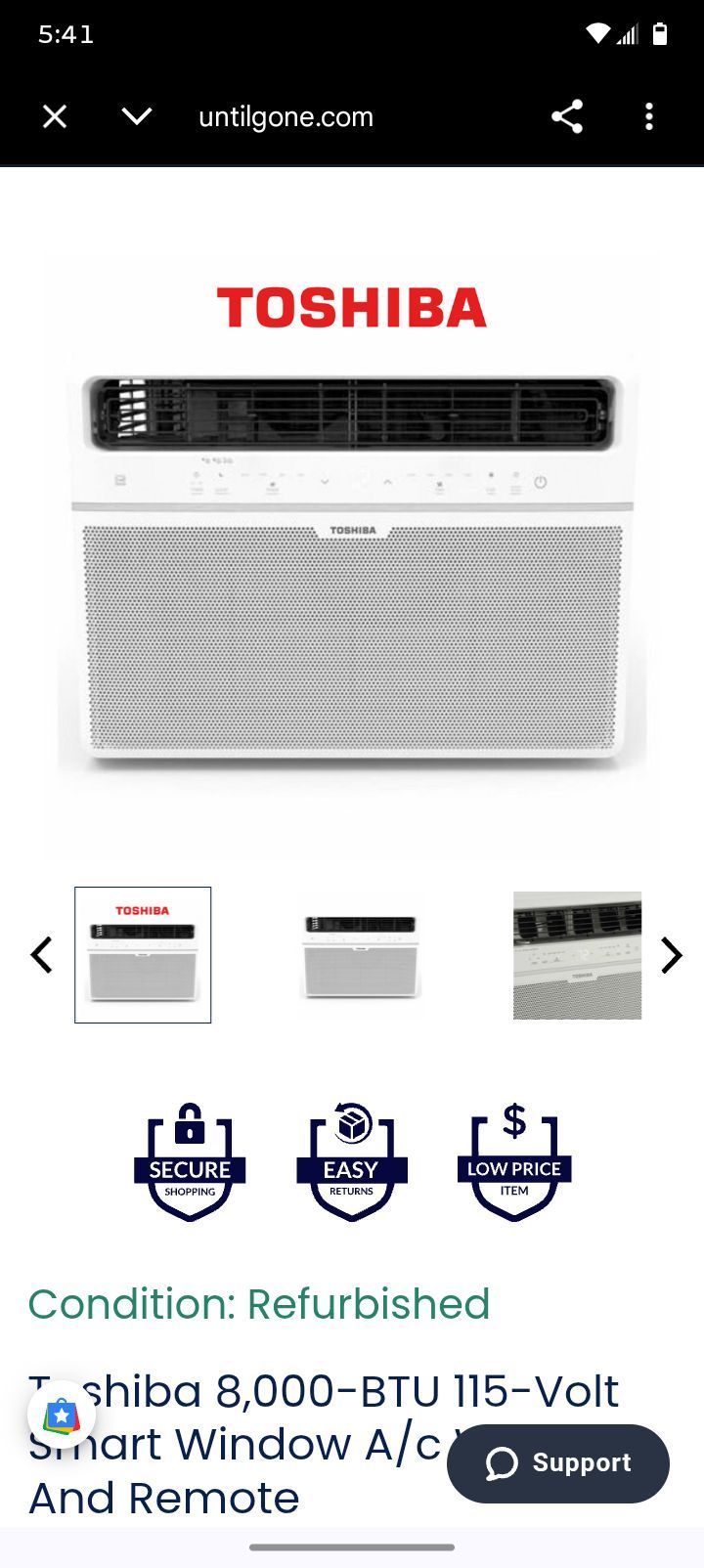The width and height of the screenshot is (704, 1568).
Task: Tap the floating shopping bag badge
Action: (62, 1415)
